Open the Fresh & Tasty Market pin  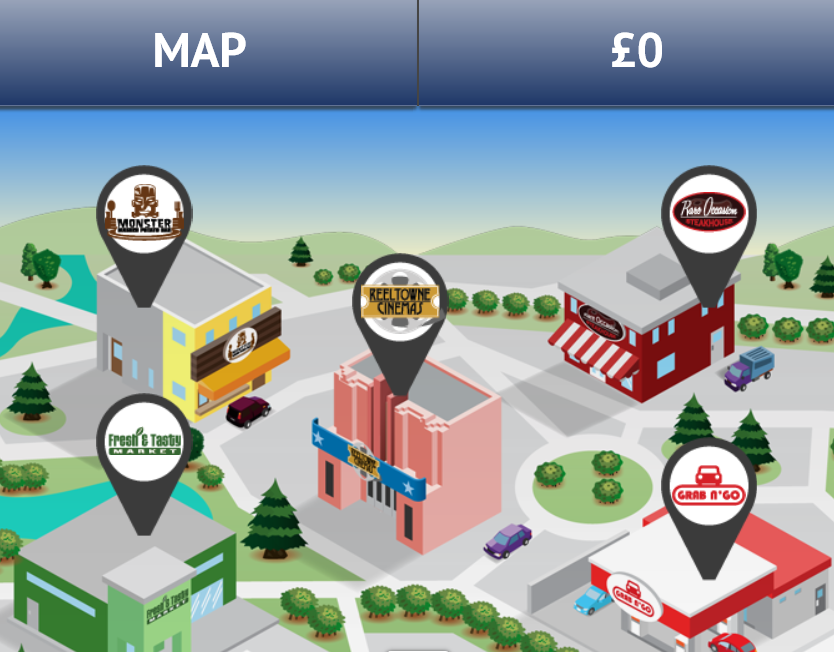coord(144,442)
